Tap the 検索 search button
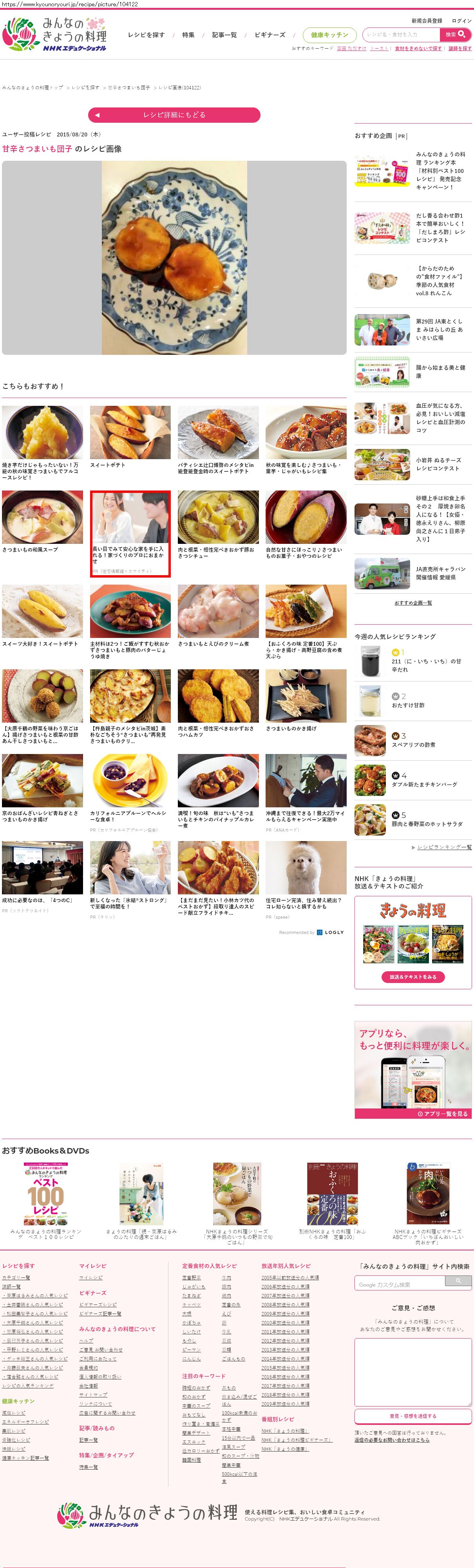474x1568 pixels. pos(455,35)
